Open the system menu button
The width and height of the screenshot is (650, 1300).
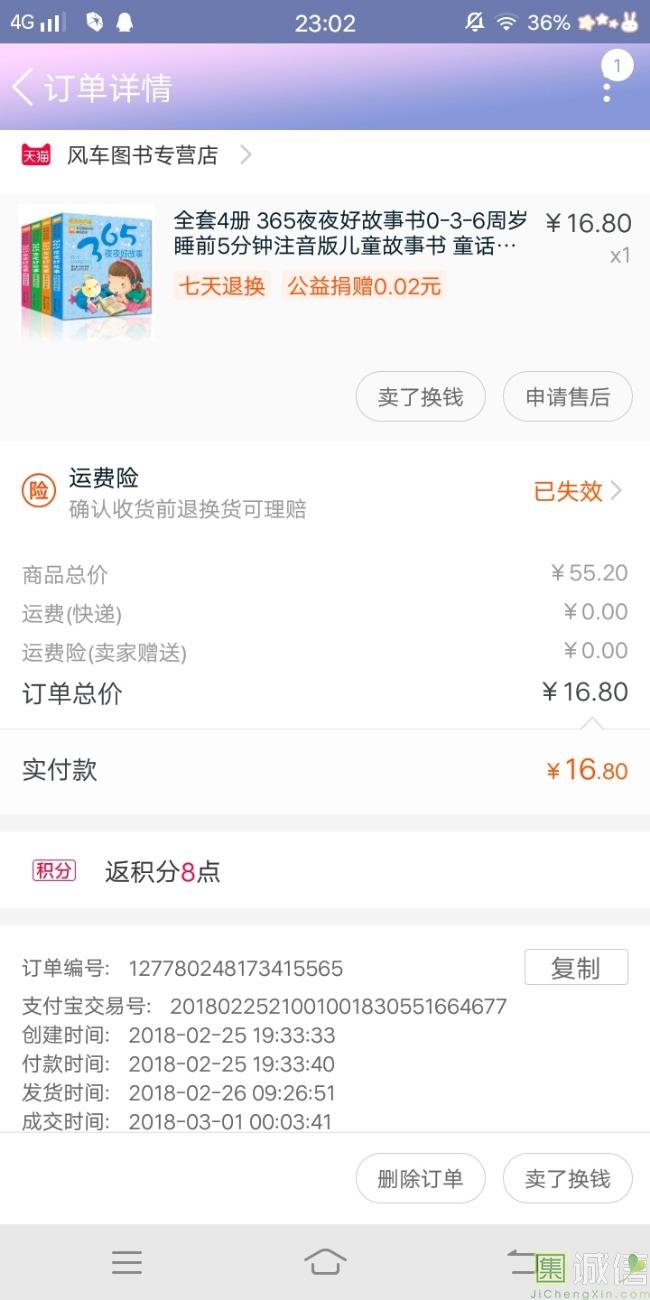pyautogui.click(x=127, y=1262)
